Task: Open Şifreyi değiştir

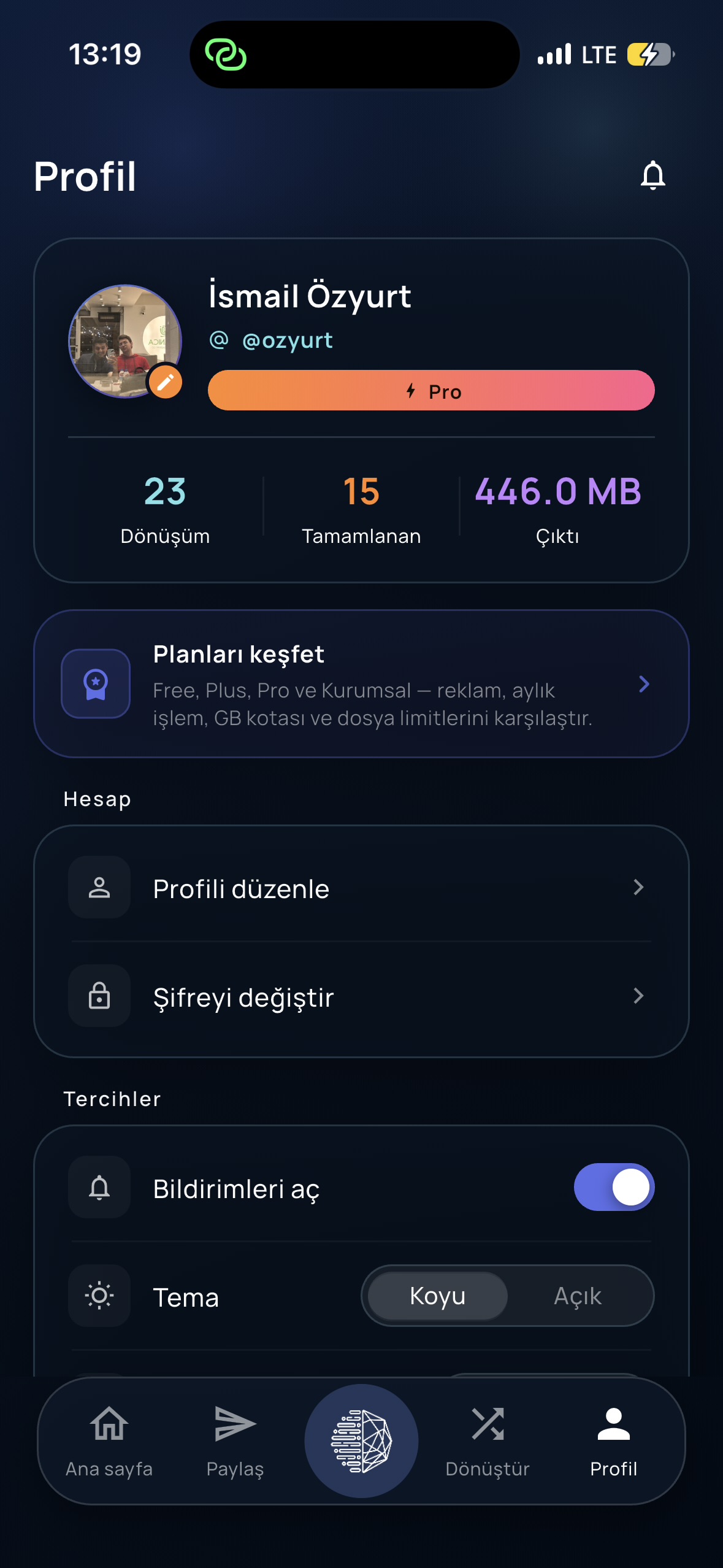Action: [361, 996]
